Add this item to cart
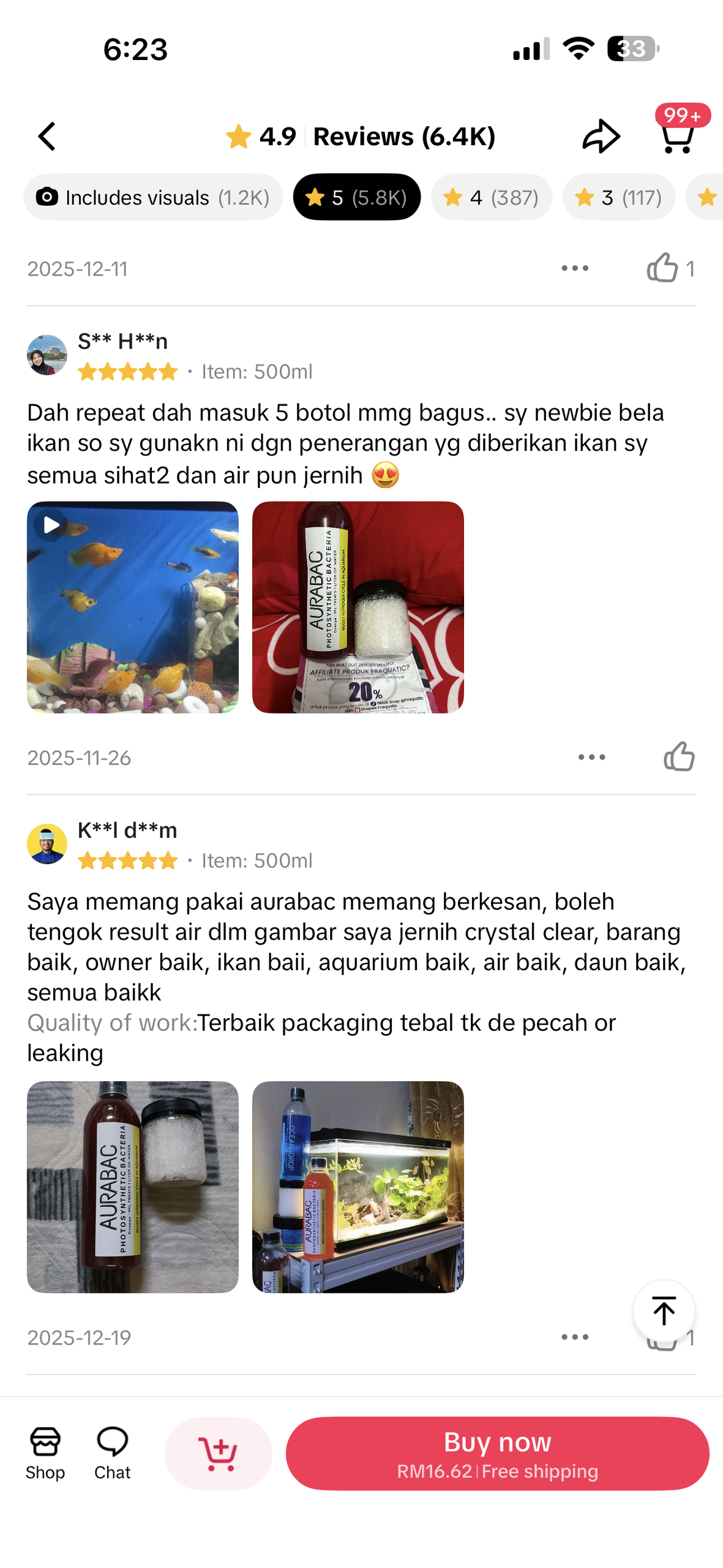 point(219,1453)
